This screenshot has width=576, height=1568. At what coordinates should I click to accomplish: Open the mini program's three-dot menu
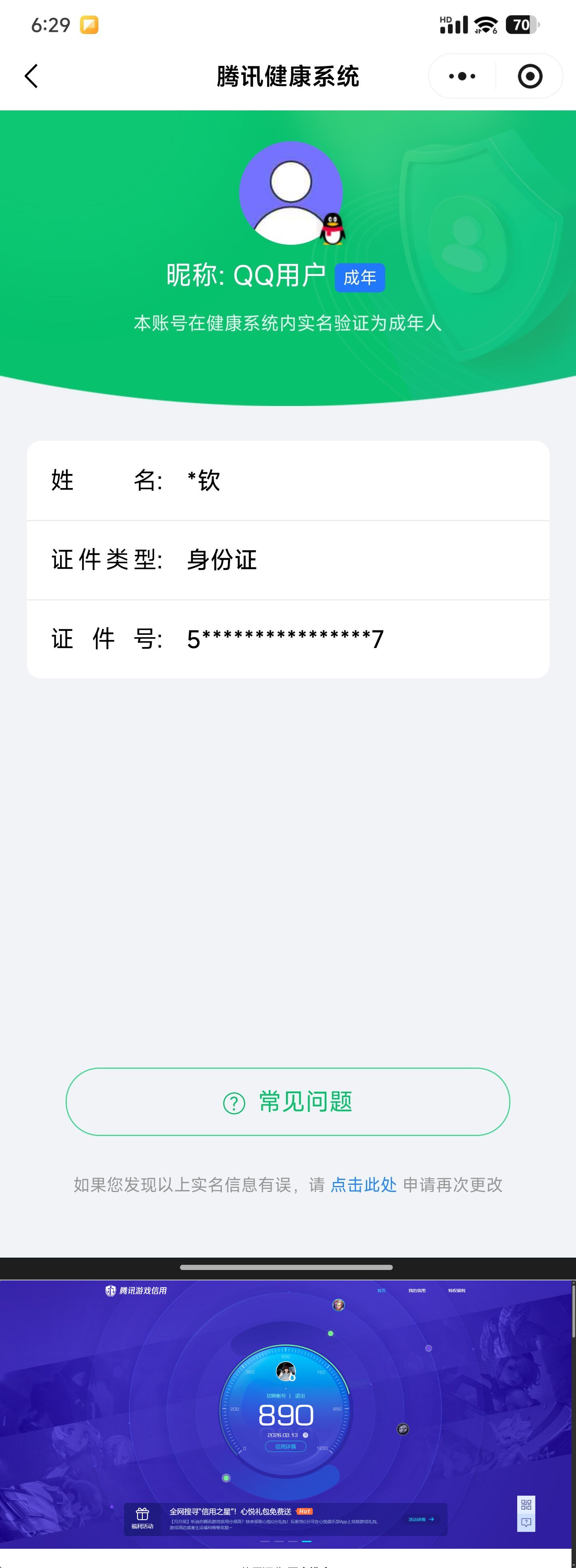point(462,77)
